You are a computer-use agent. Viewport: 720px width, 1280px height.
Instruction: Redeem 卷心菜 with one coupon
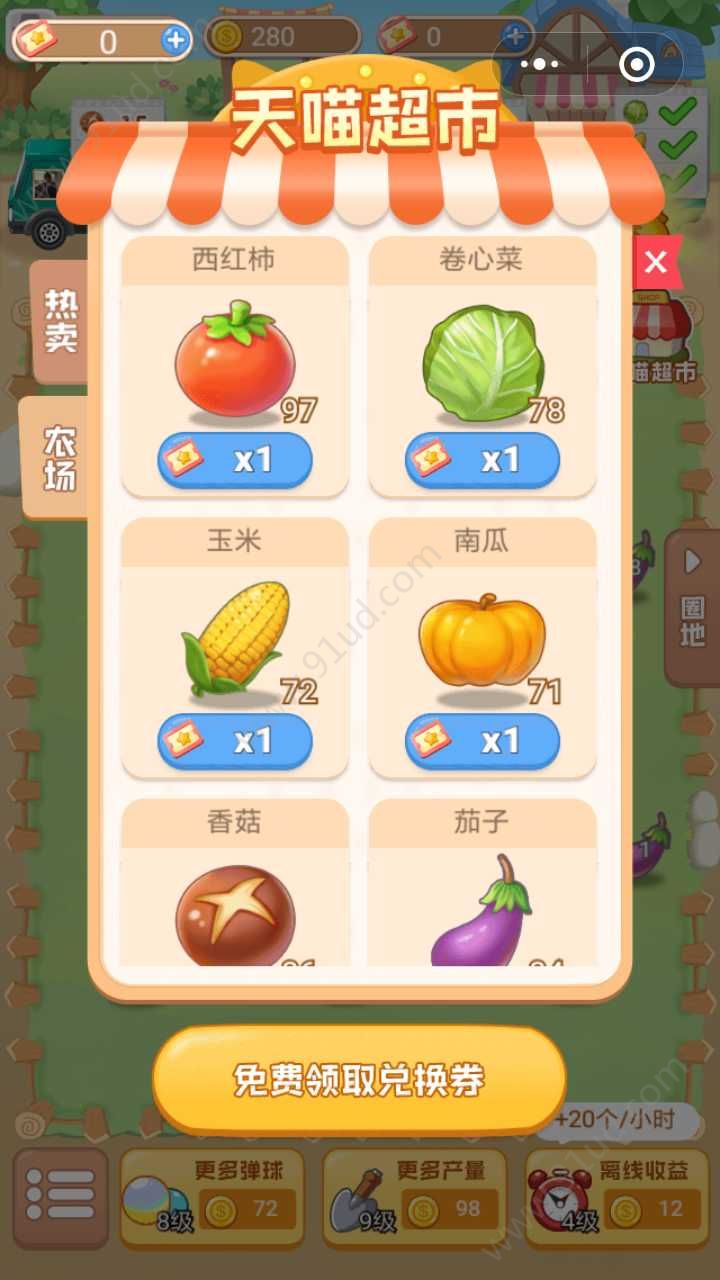pyautogui.click(x=482, y=460)
